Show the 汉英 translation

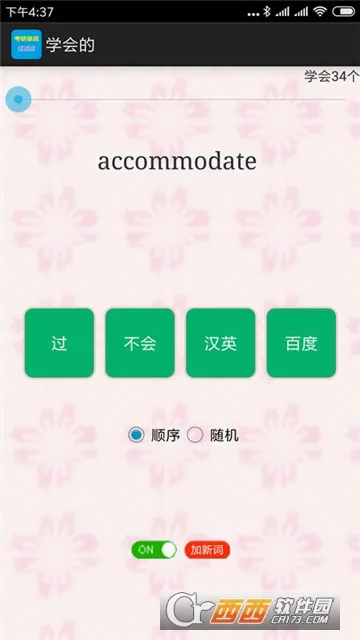tap(221, 343)
